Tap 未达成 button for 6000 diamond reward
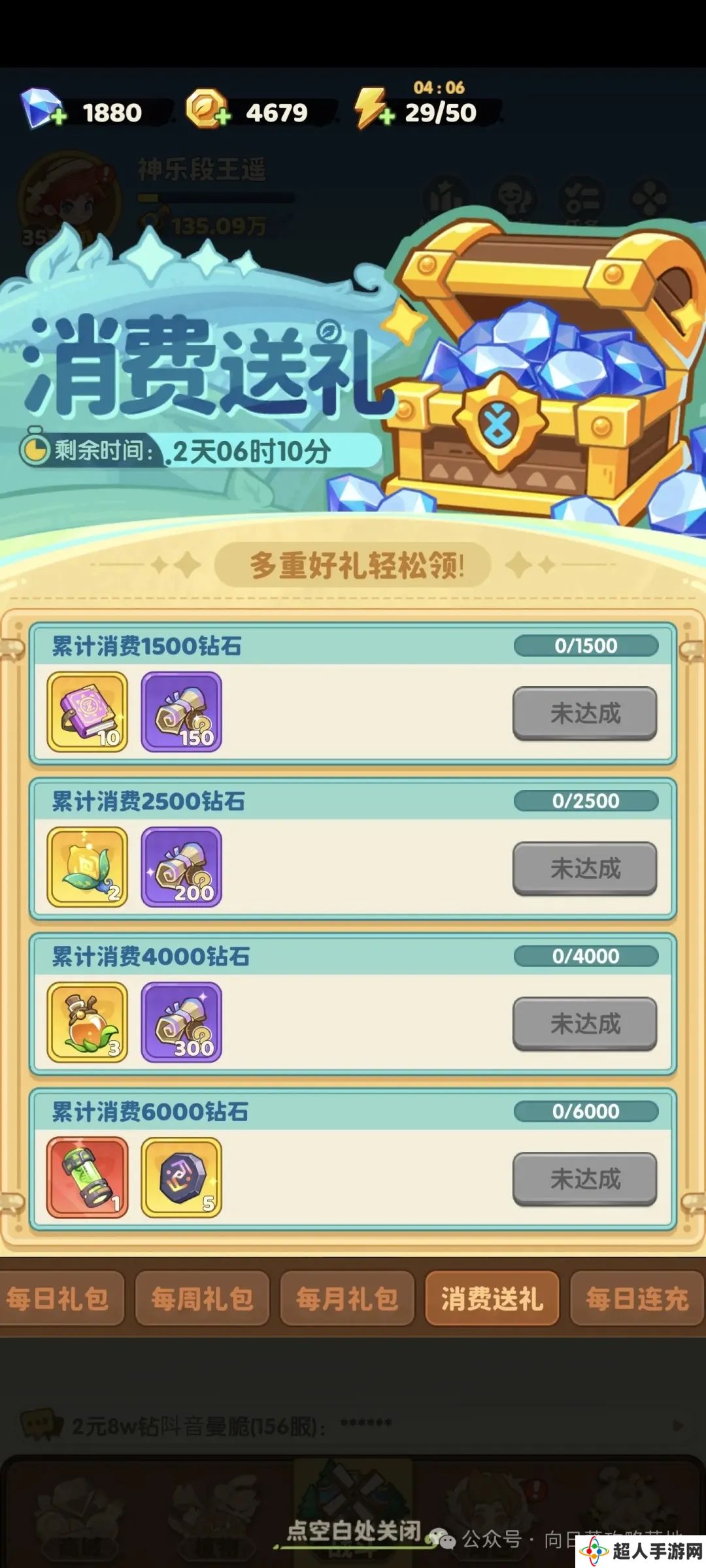 (x=584, y=1179)
